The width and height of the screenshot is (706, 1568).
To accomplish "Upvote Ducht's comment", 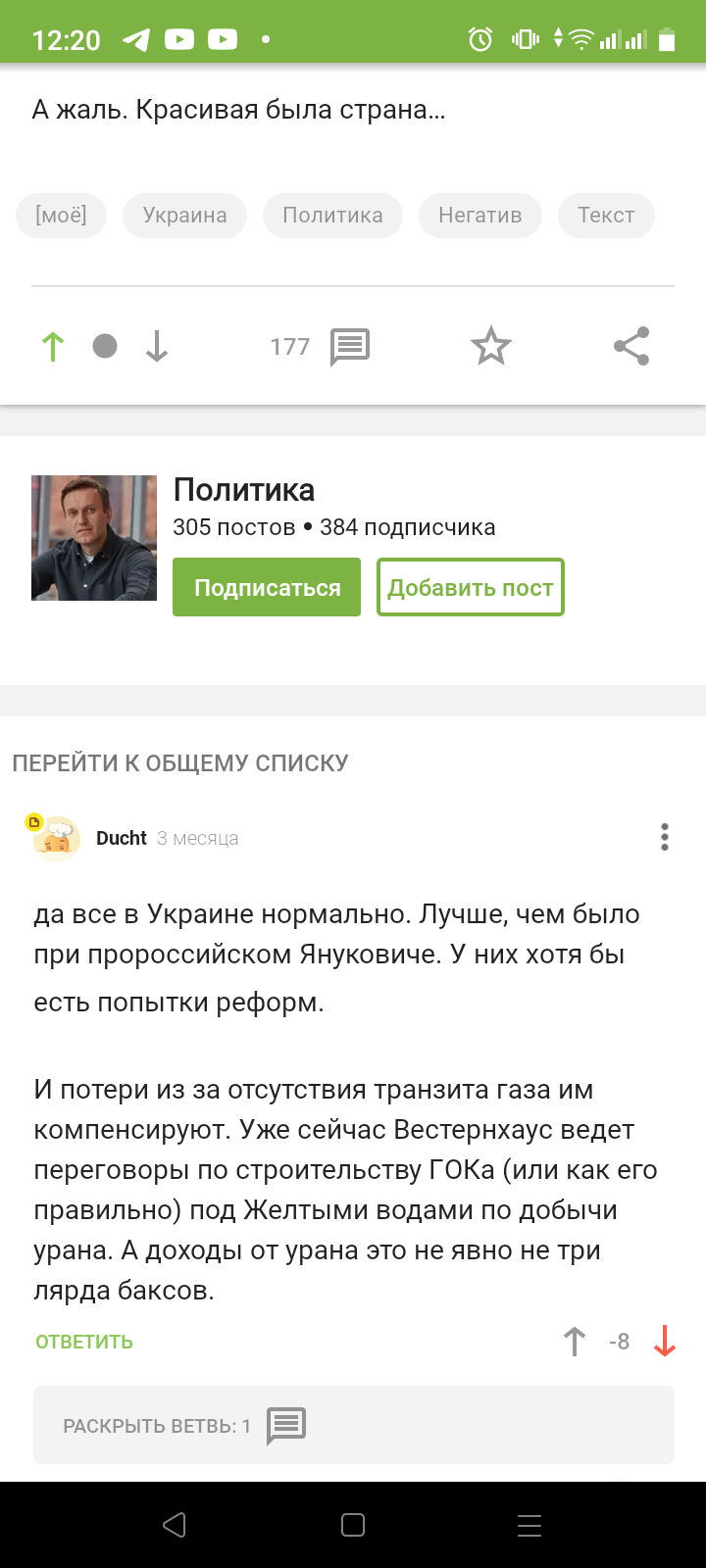I will 575,1342.
